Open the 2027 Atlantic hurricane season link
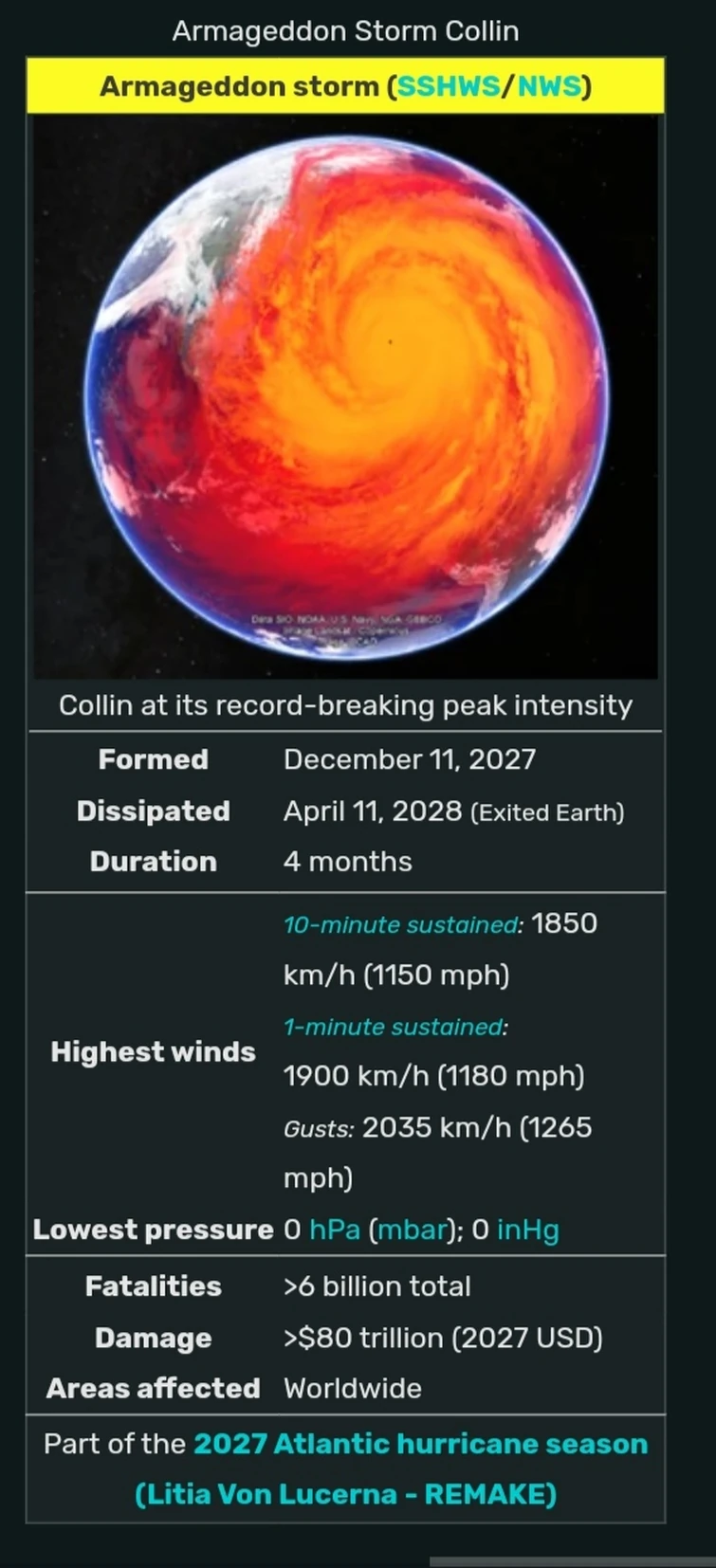 click(x=420, y=1444)
